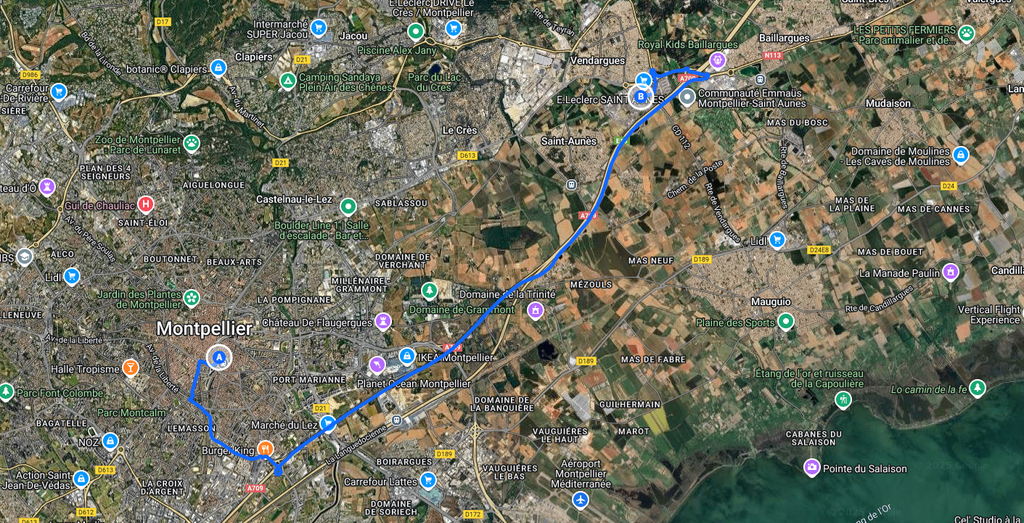1024x523 pixels.
Task: Tap the Zoo de Montpellier map pin
Action: click(191, 143)
